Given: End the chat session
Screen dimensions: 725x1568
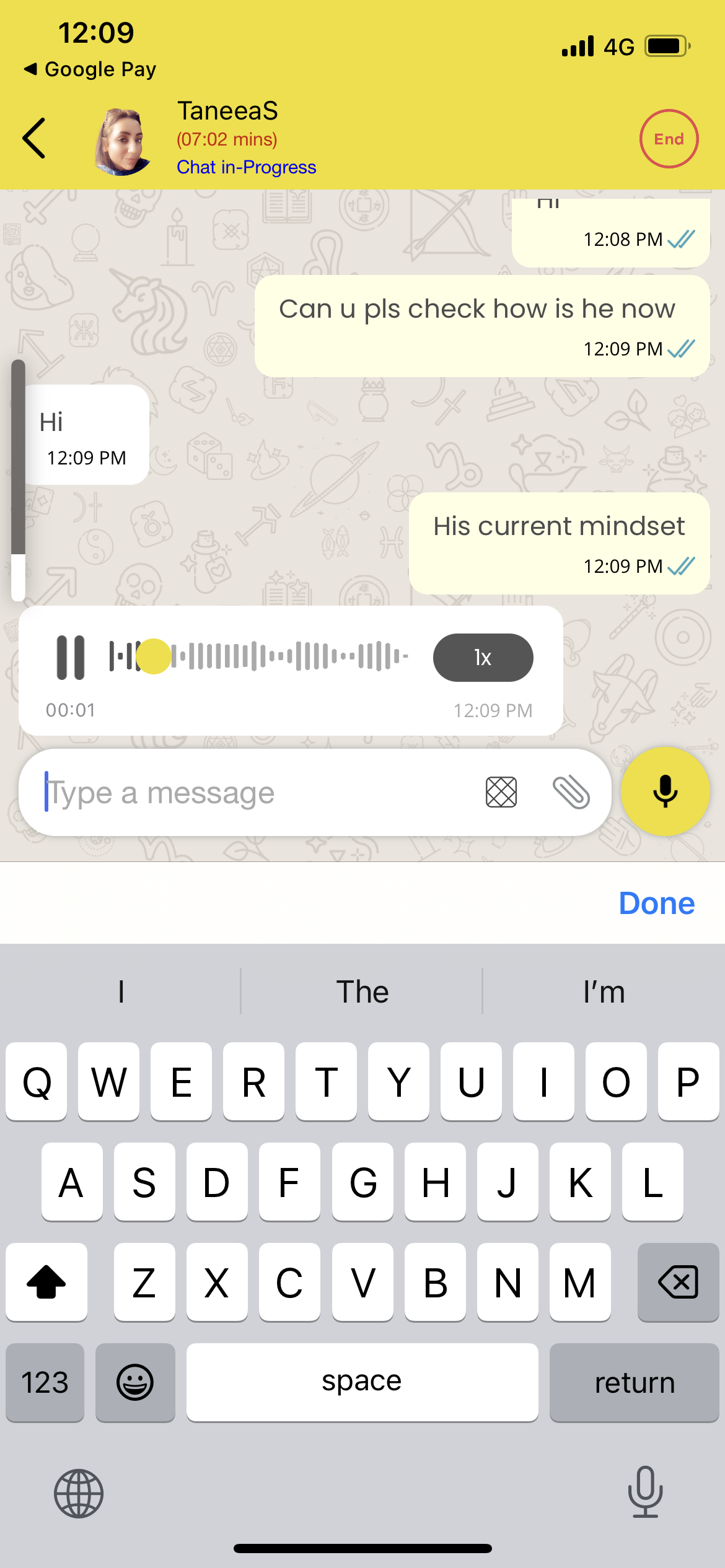Looking at the screenshot, I should pyautogui.click(x=669, y=139).
